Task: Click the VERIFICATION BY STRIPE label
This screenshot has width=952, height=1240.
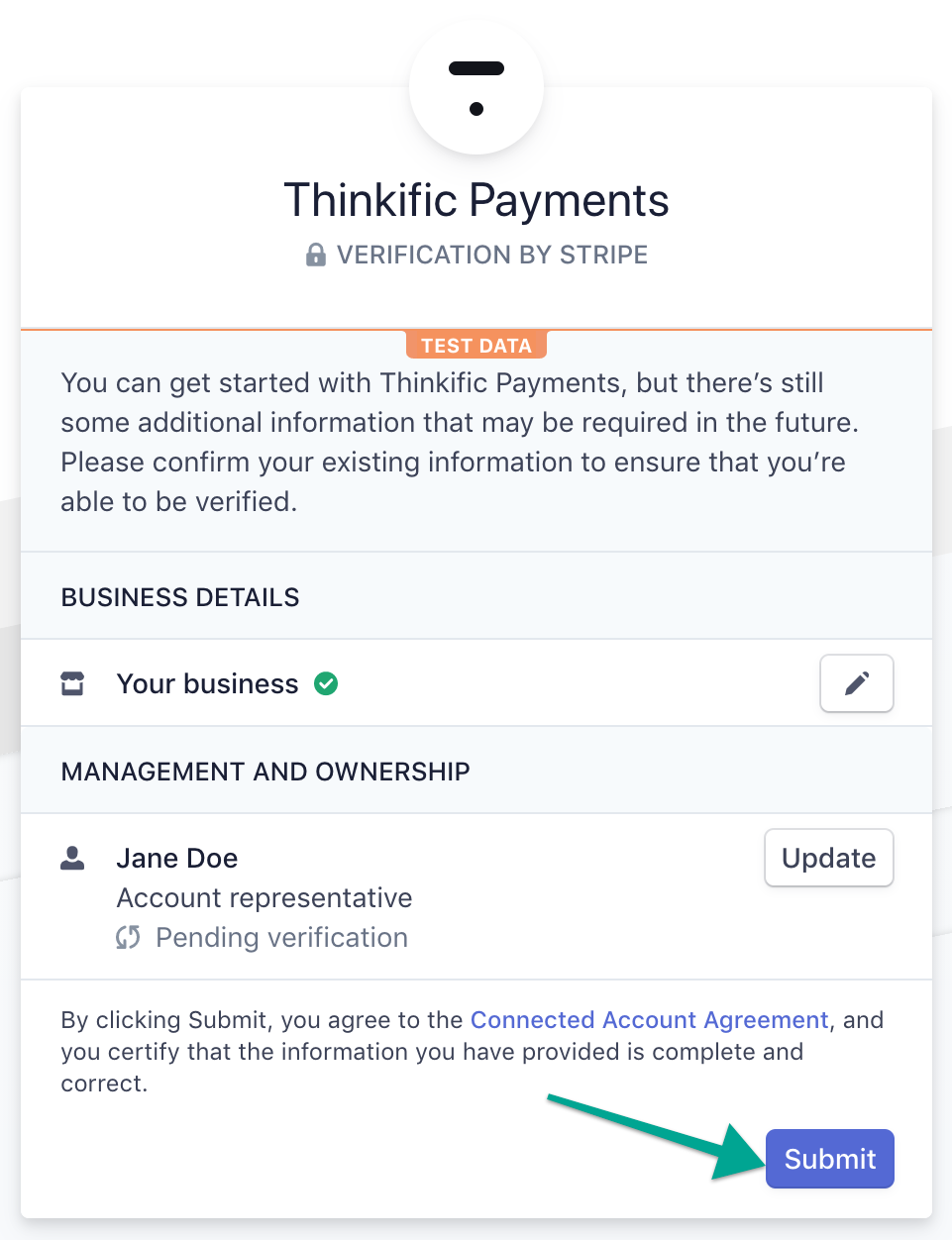Action: click(492, 255)
